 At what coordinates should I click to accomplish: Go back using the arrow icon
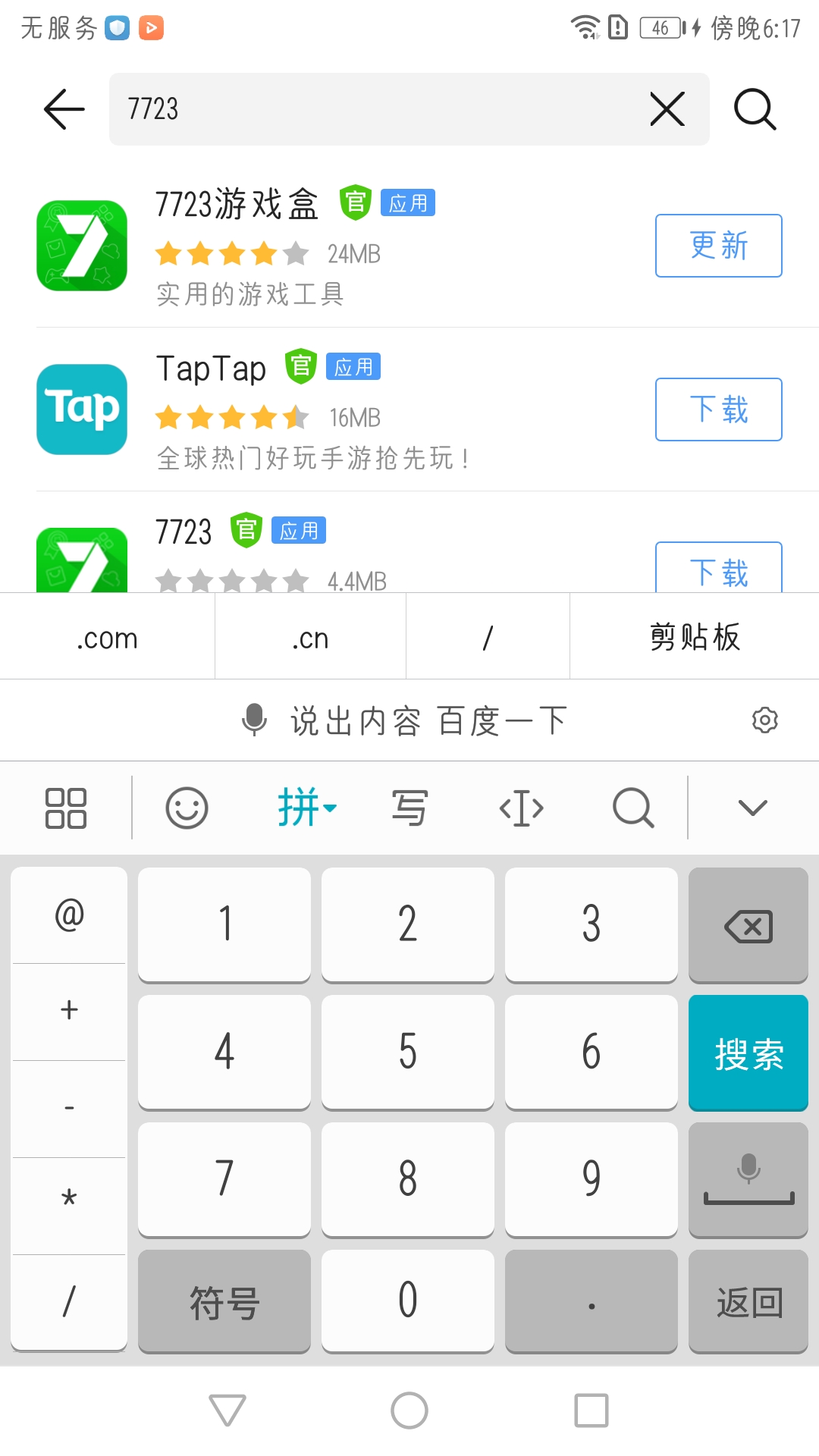(x=64, y=109)
